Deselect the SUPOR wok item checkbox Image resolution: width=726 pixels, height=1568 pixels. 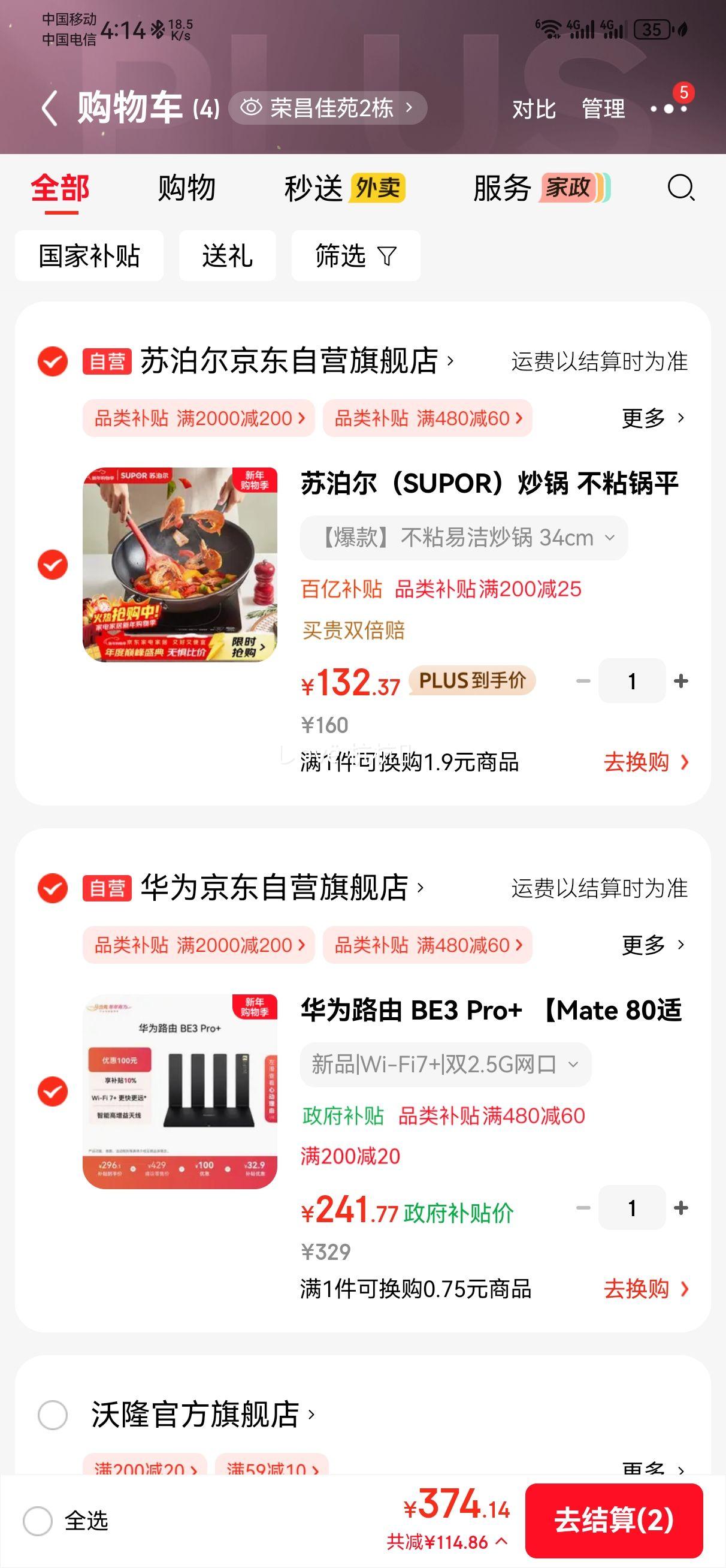click(52, 565)
